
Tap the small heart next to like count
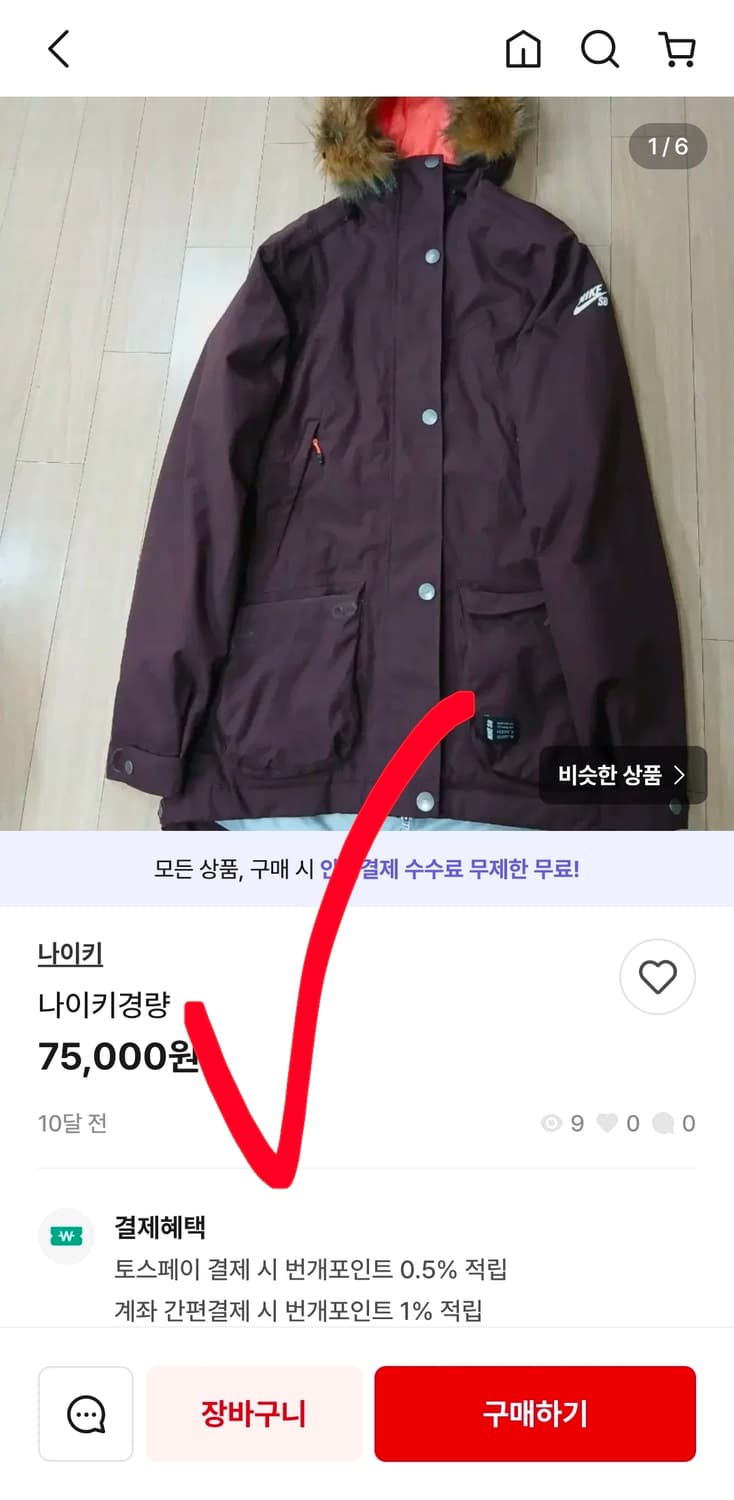[x=610, y=1123]
